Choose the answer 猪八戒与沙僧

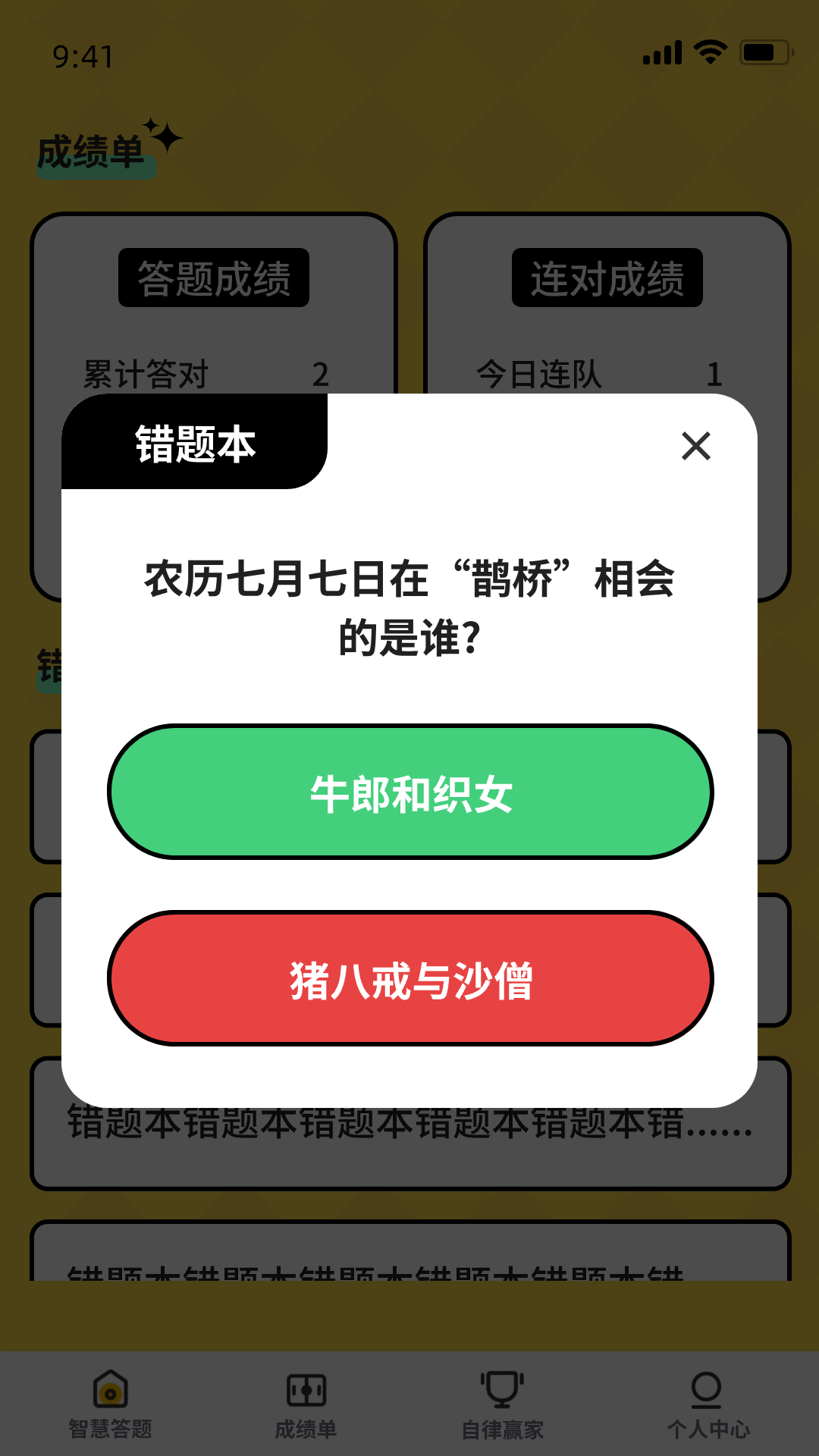tap(410, 978)
